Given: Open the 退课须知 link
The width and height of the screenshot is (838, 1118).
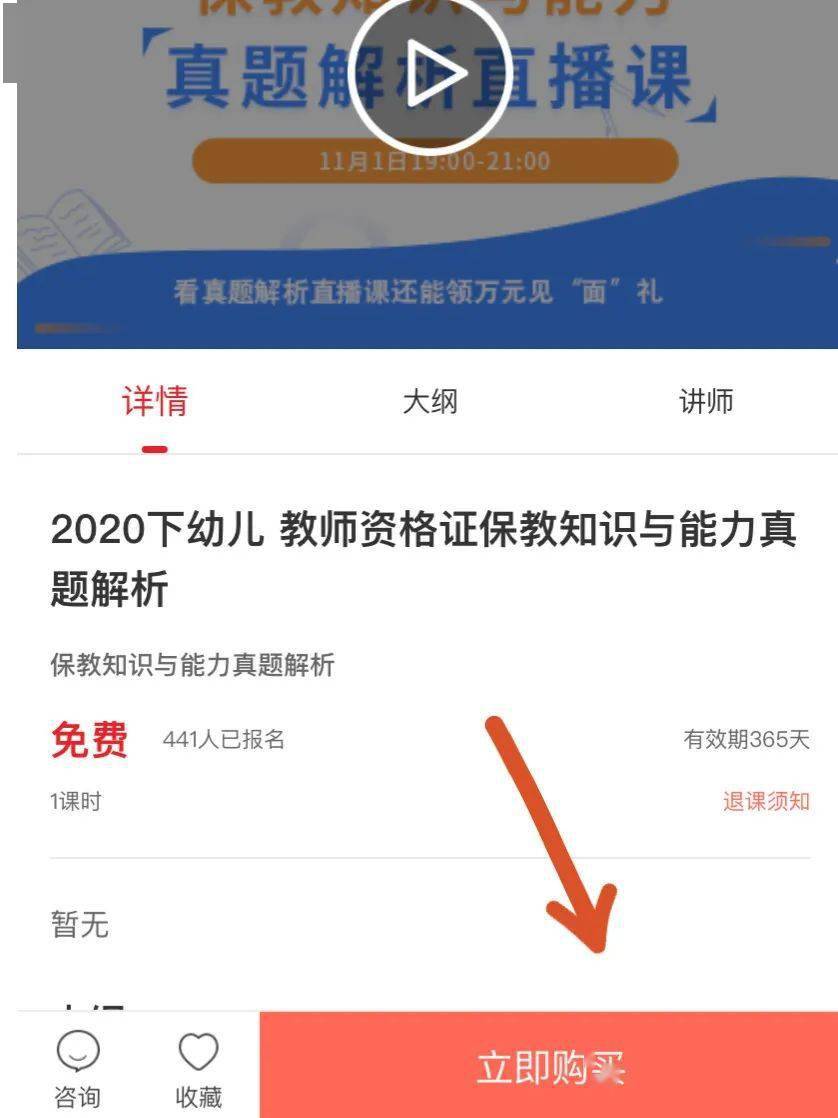Looking at the screenshot, I should pos(766,801).
